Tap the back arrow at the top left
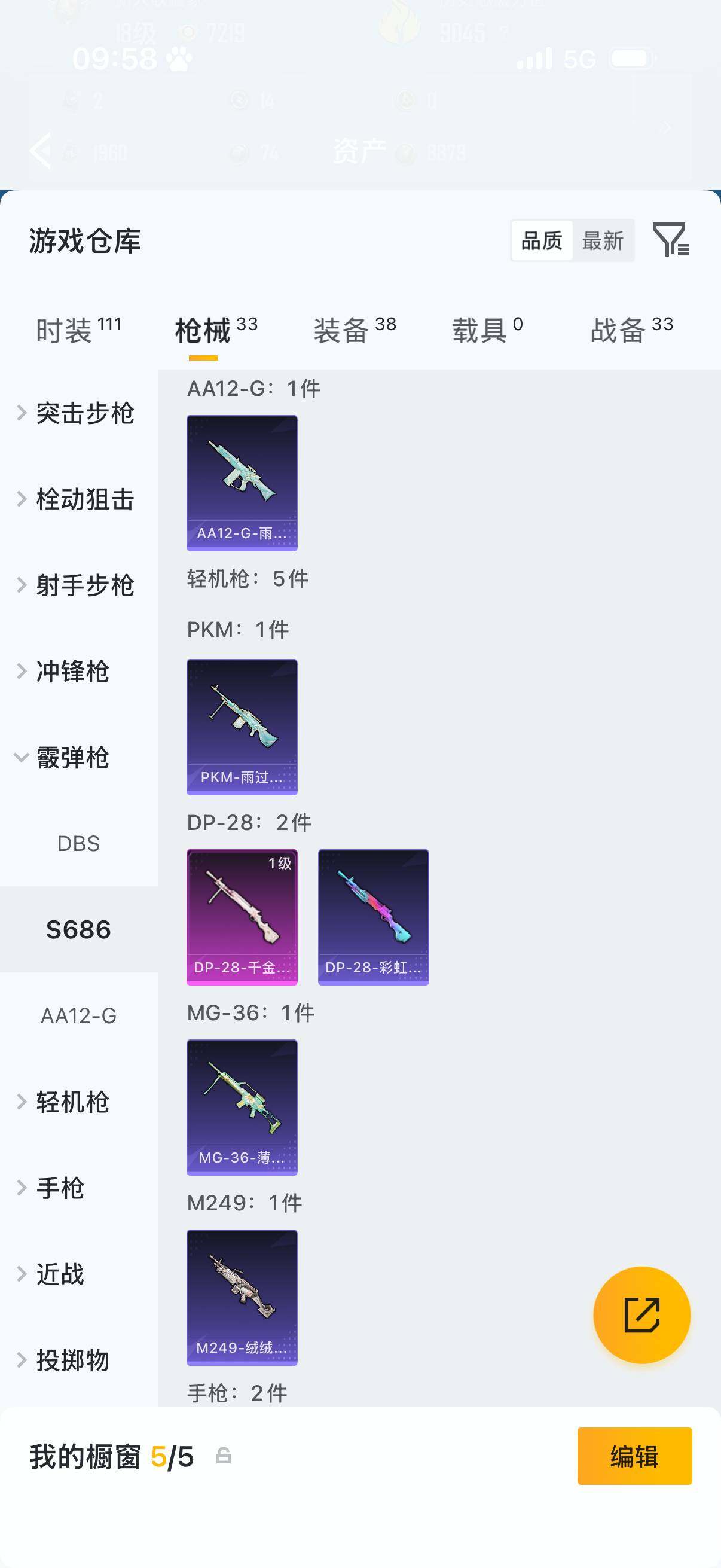Screen dimensions: 721x1568 click(x=41, y=150)
